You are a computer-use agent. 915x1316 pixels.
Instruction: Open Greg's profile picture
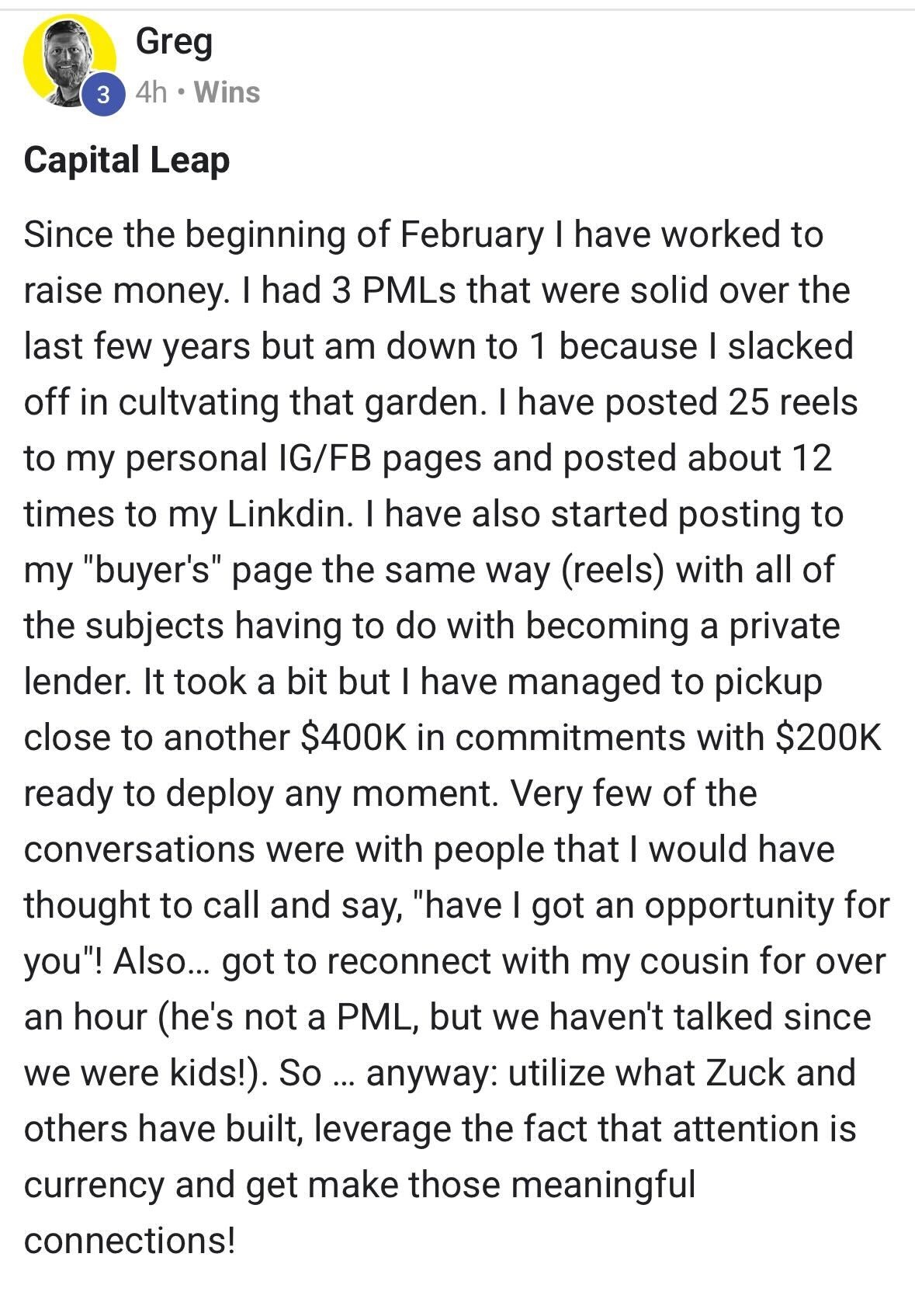(x=68, y=61)
